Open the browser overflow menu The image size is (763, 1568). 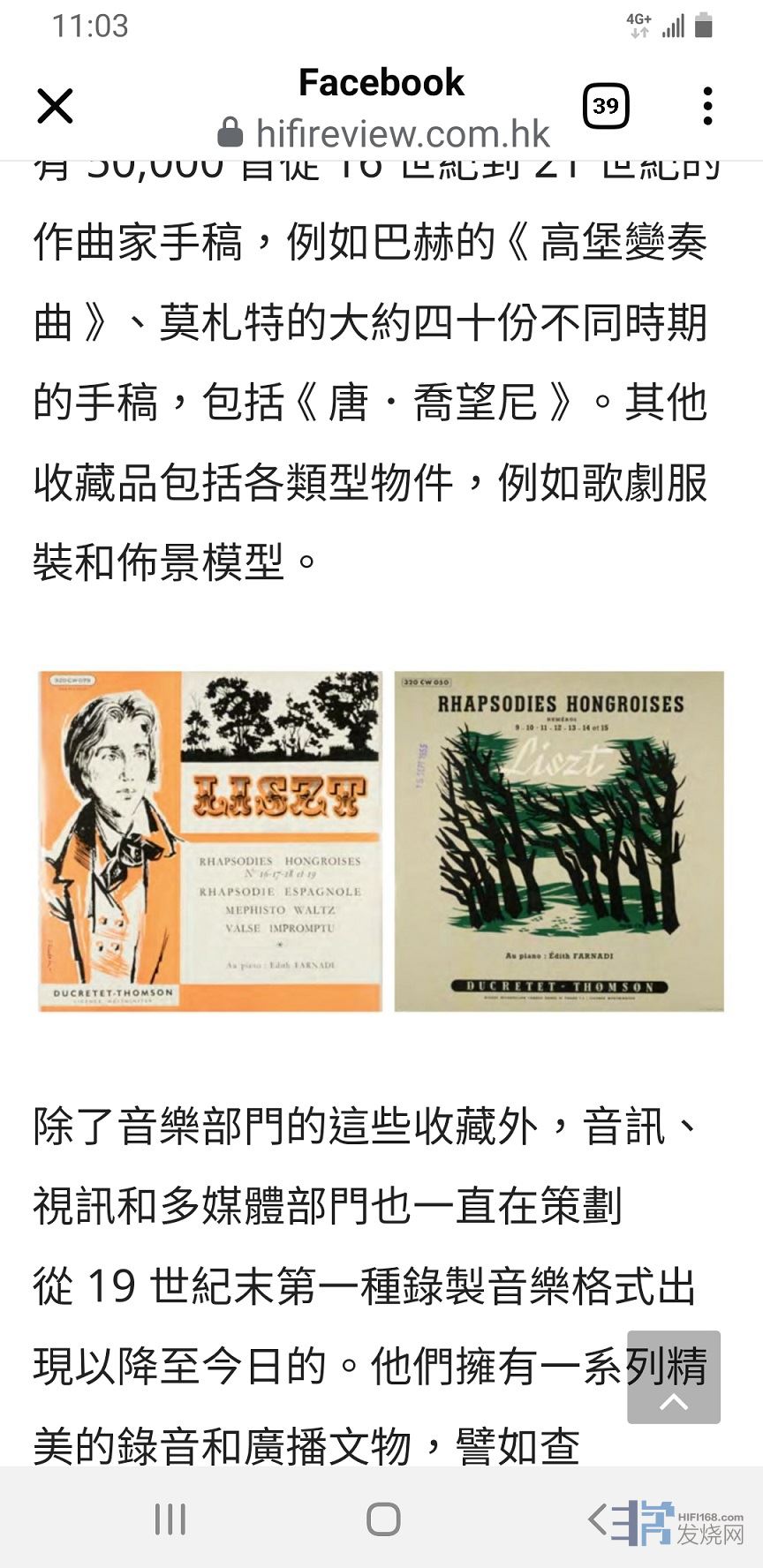point(707,107)
